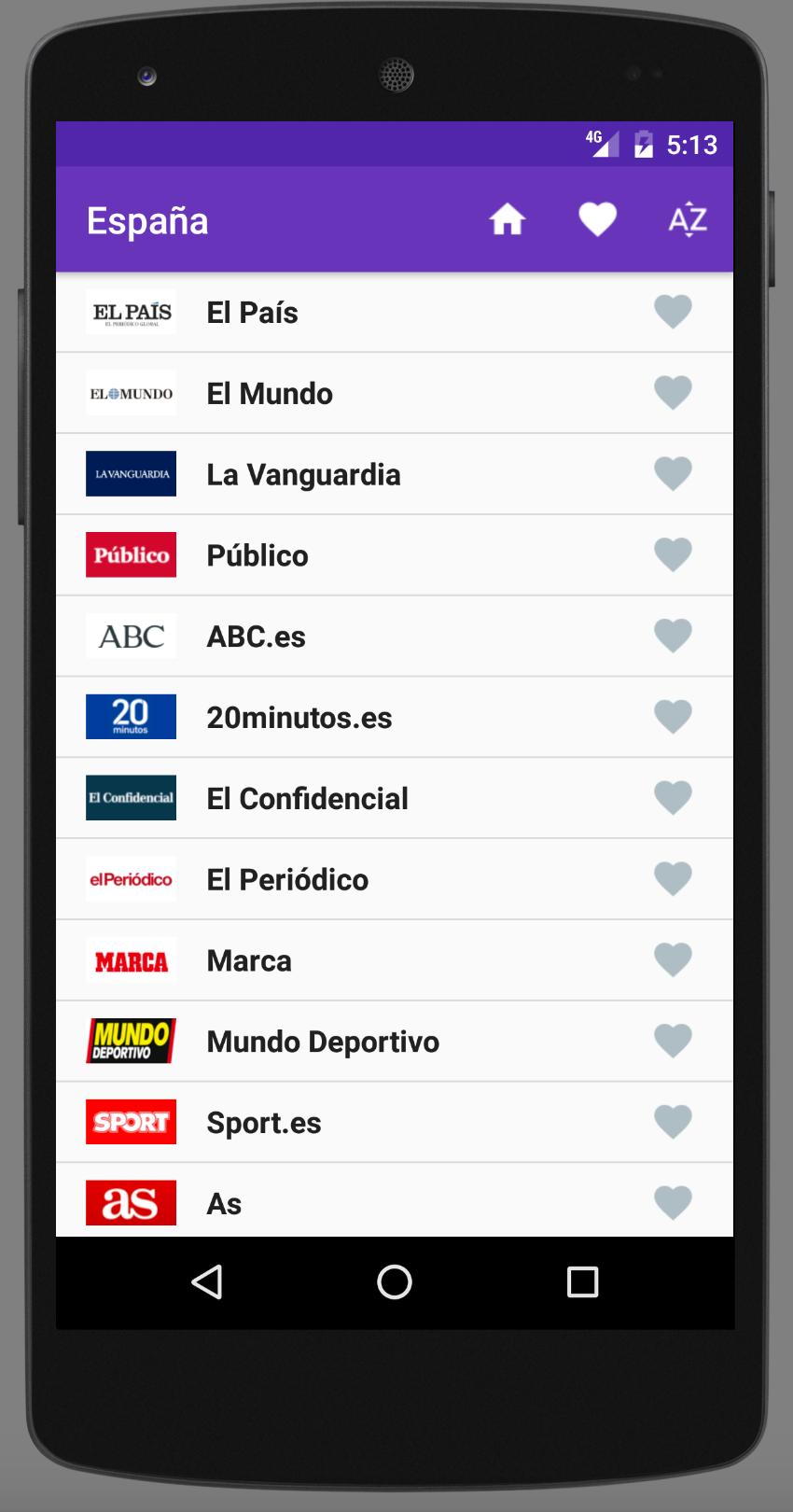Viewport: 793px width, 1512px height.
Task: Favorite Mundo Deportivo
Action: pos(673,1042)
